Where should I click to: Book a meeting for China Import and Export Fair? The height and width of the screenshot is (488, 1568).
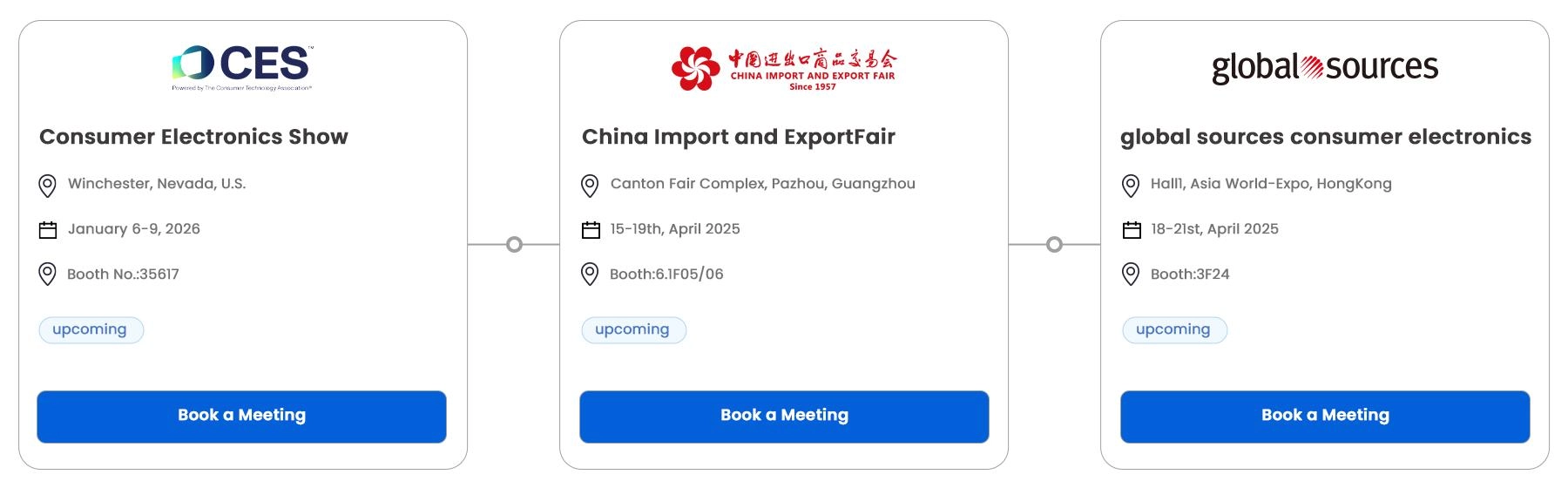coord(784,417)
